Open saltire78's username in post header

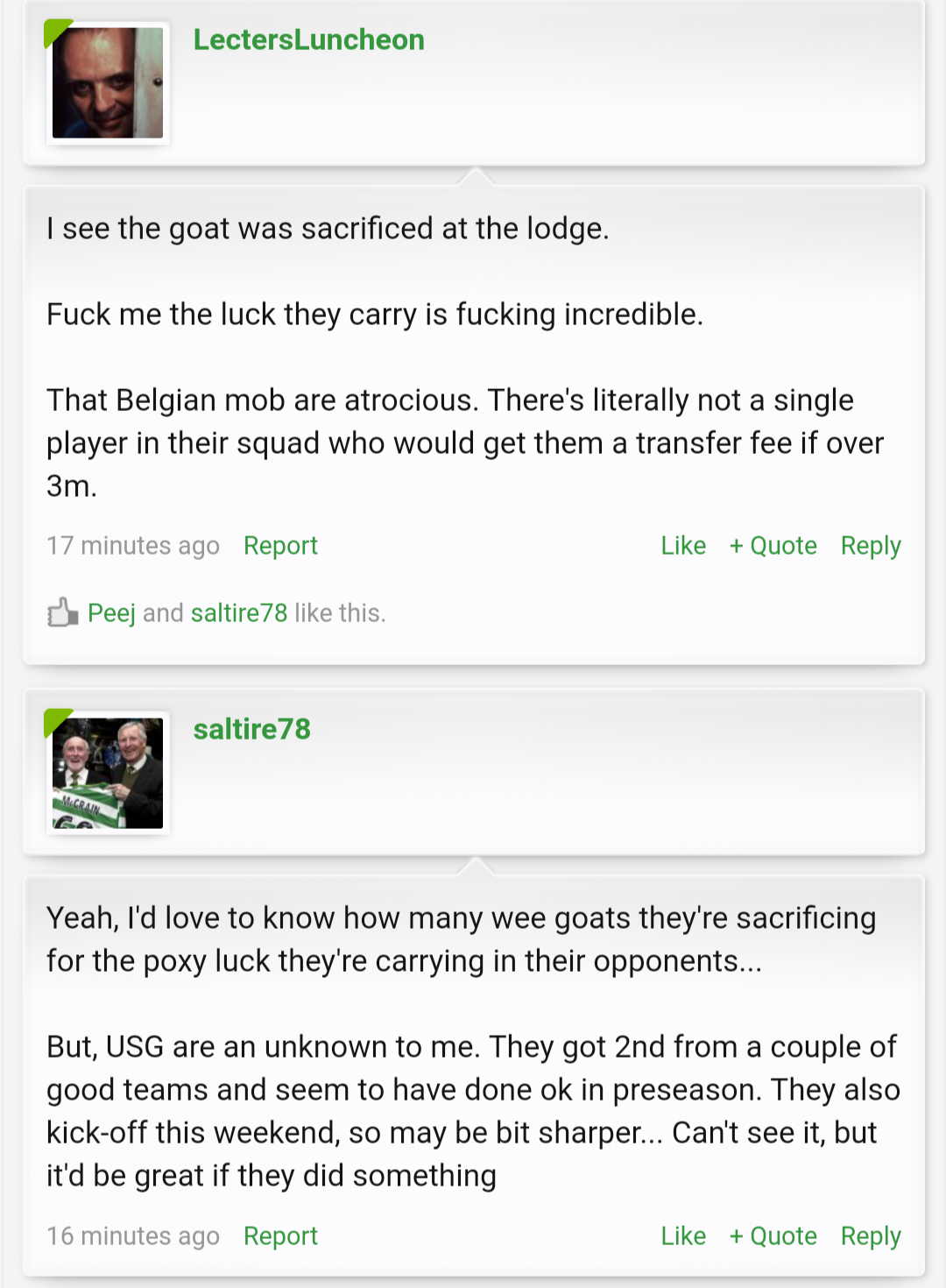click(251, 729)
